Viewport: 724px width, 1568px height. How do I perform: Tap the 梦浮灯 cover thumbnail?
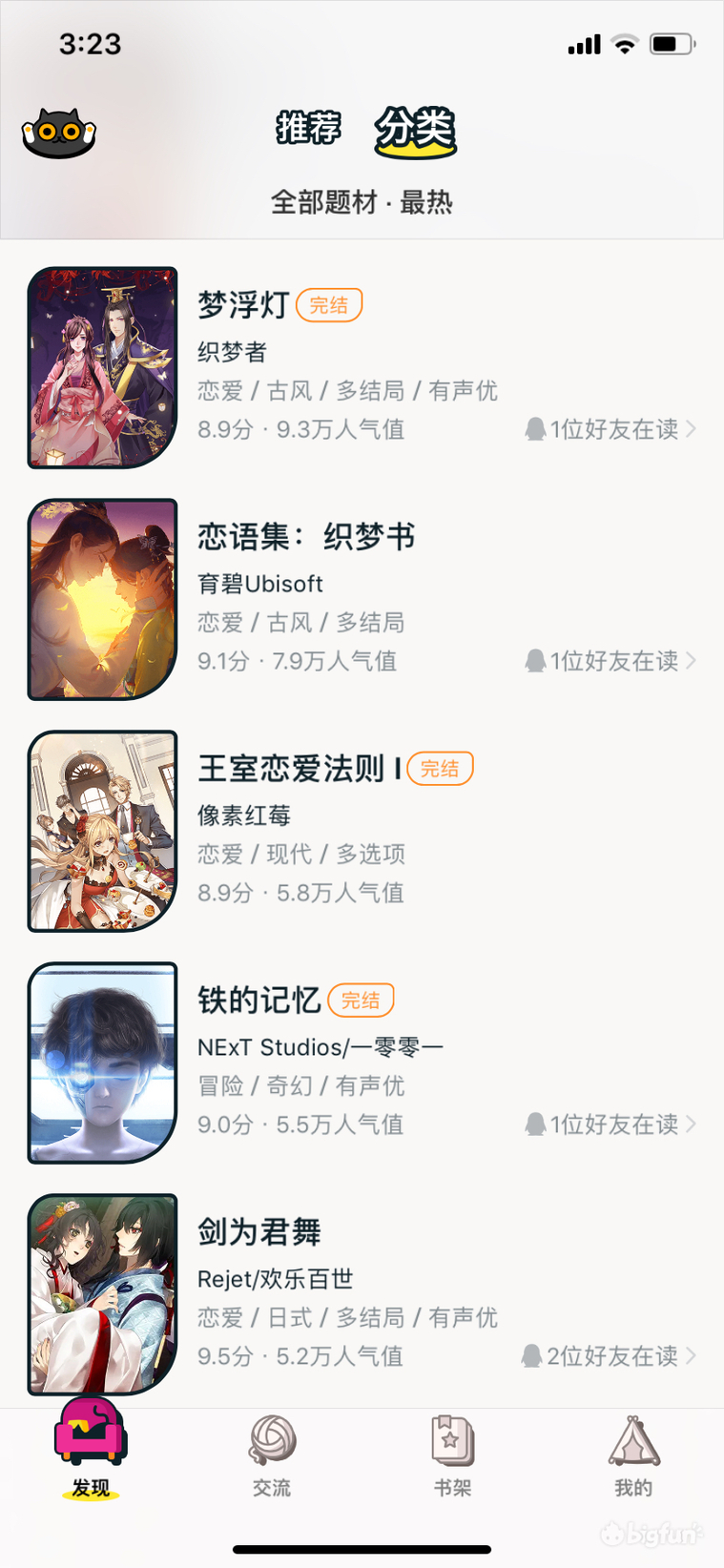click(102, 368)
